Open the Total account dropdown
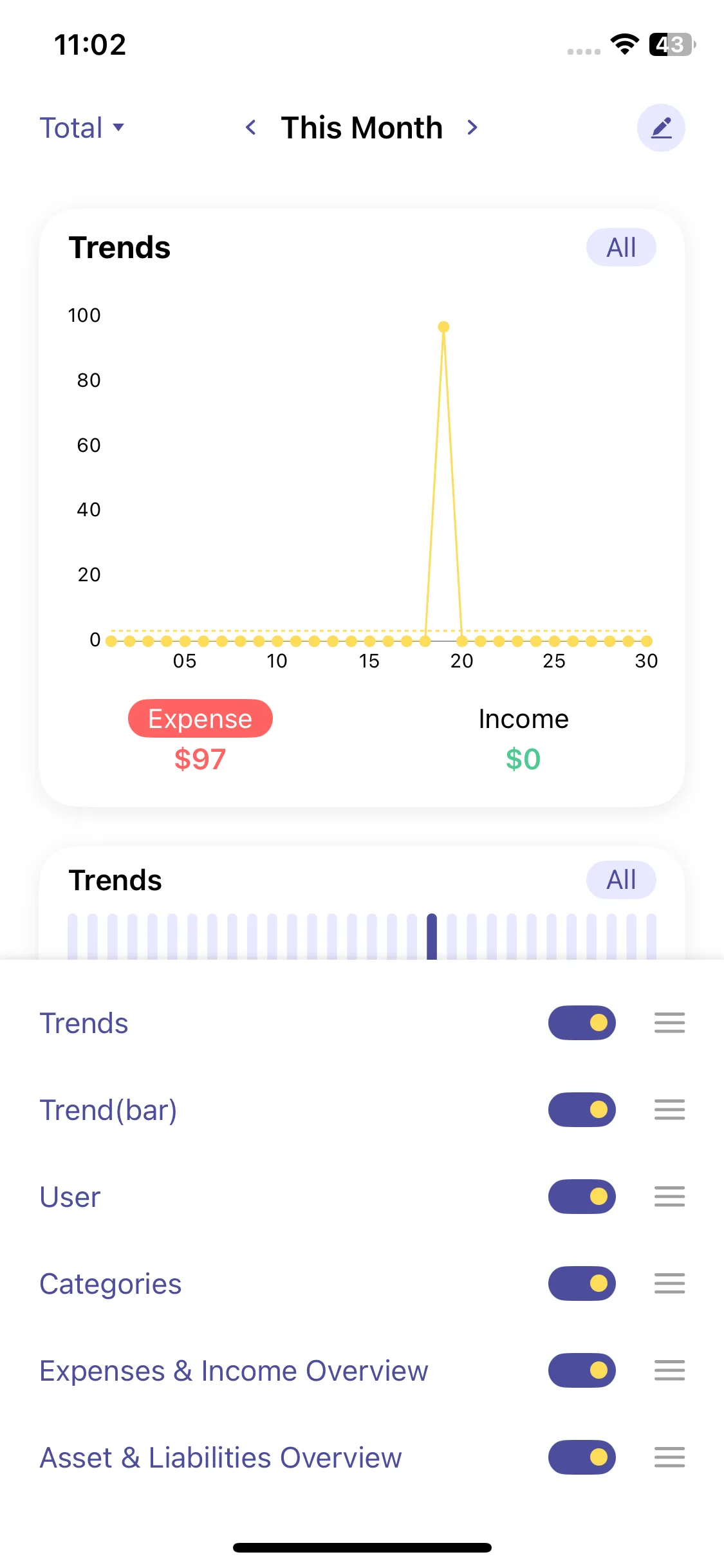724x1568 pixels. pos(82,127)
